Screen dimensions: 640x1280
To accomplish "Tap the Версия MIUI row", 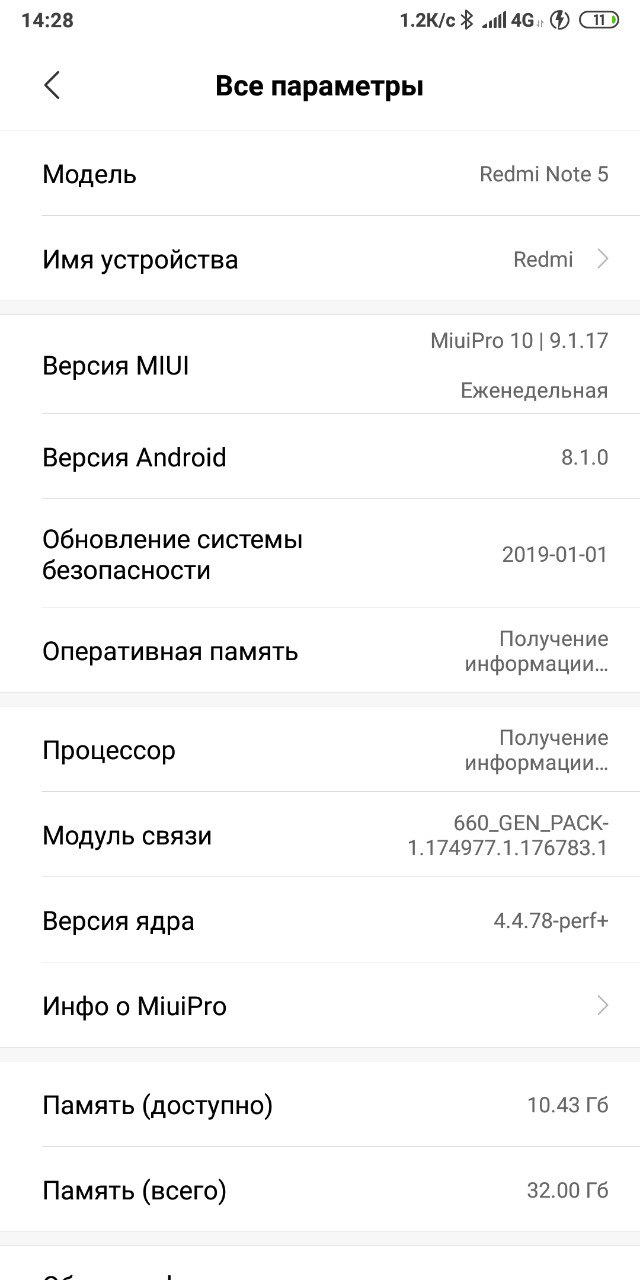I will point(320,365).
